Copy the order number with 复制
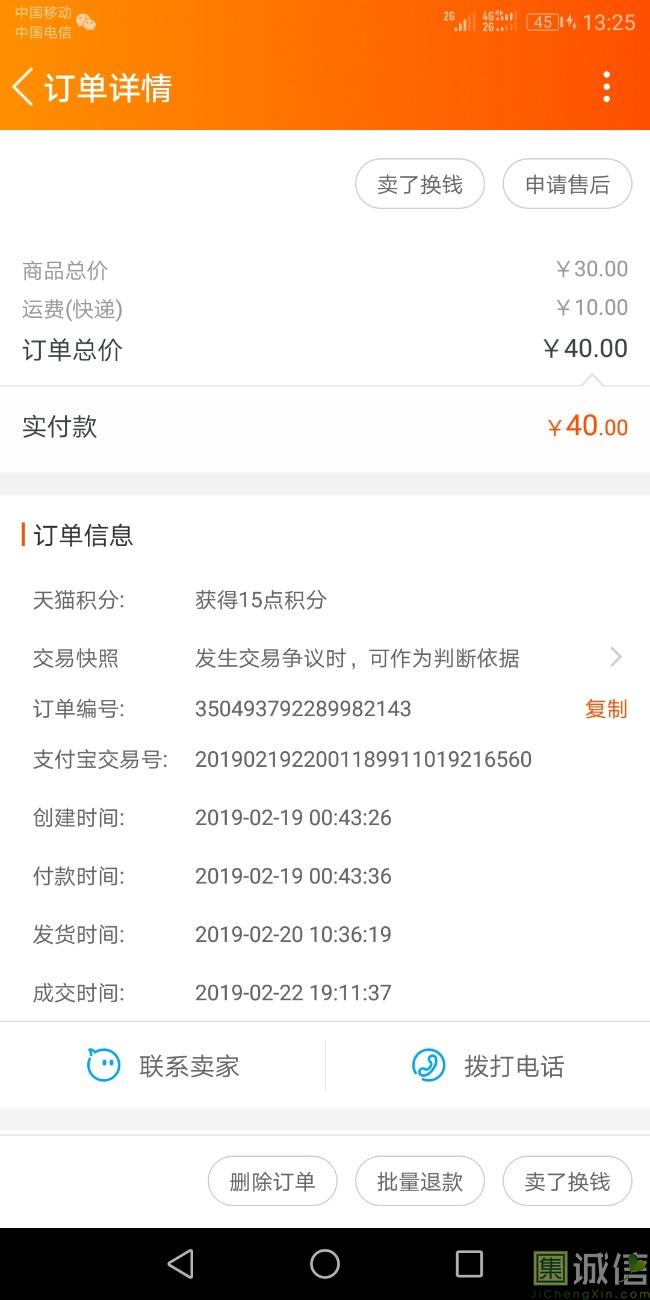This screenshot has width=650, height=1300. [606, 709]
